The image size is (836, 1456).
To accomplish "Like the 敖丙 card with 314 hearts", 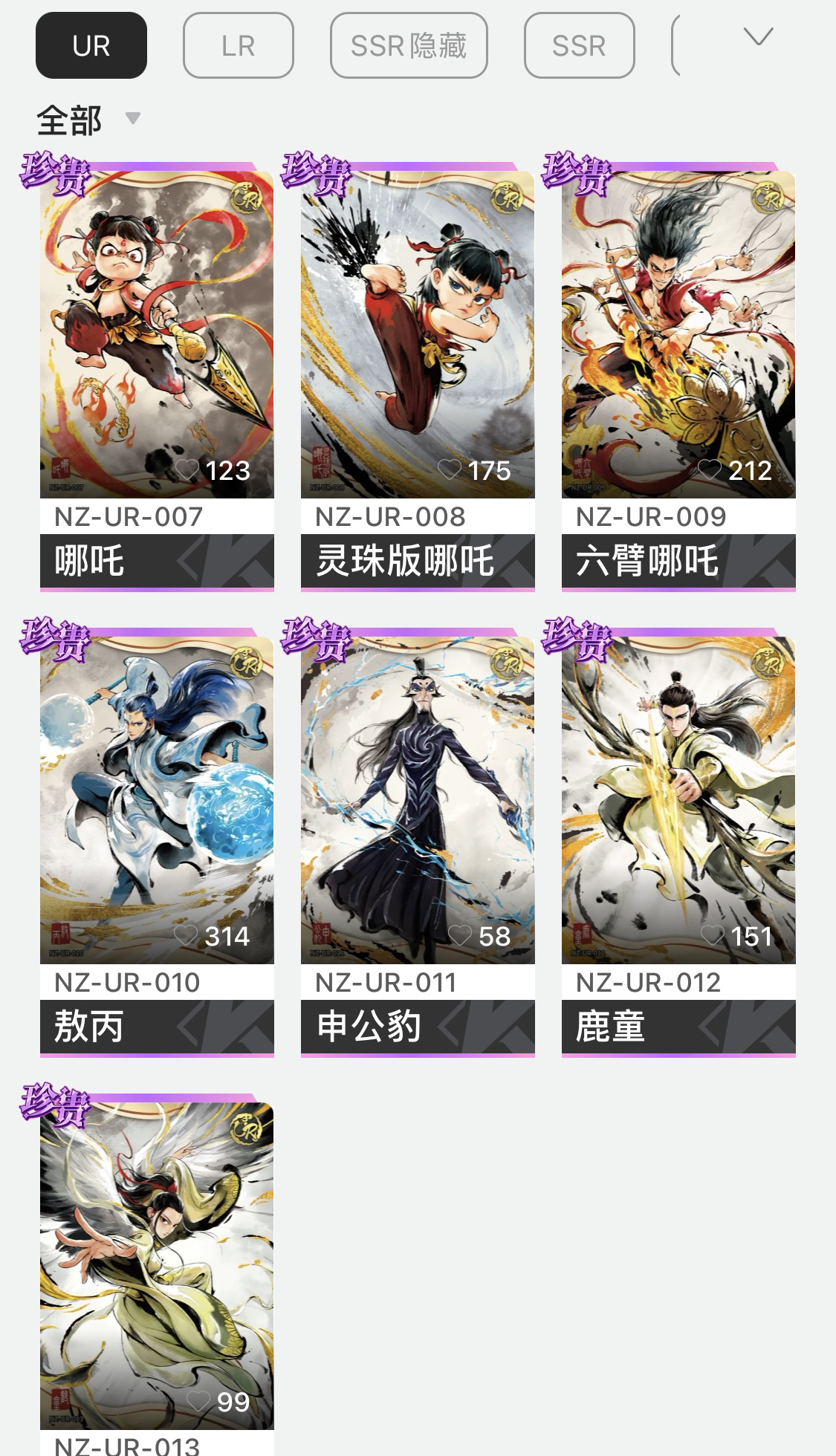I will click(x=186, y=935).
